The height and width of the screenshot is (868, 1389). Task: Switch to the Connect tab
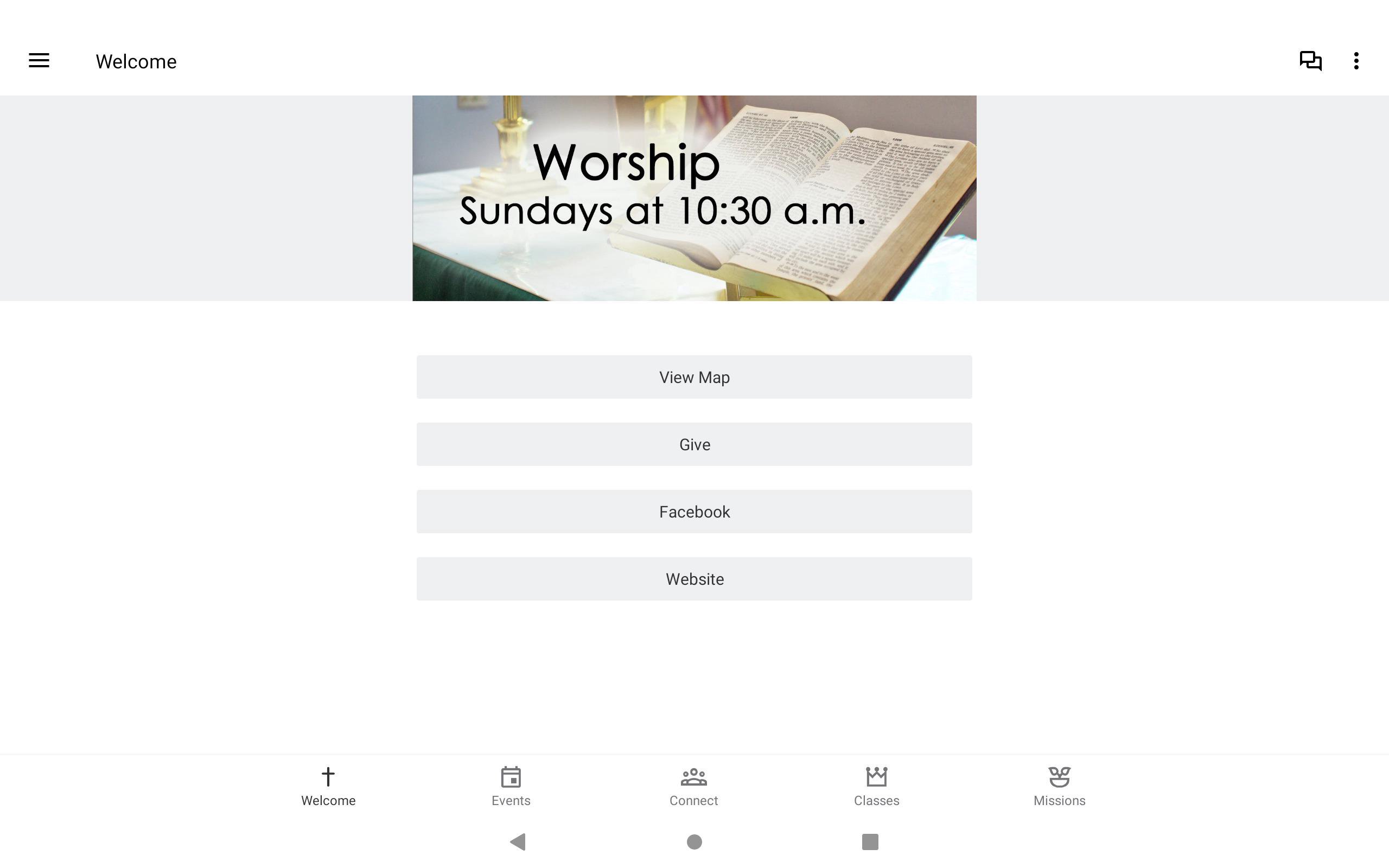[x=693, y=786]
